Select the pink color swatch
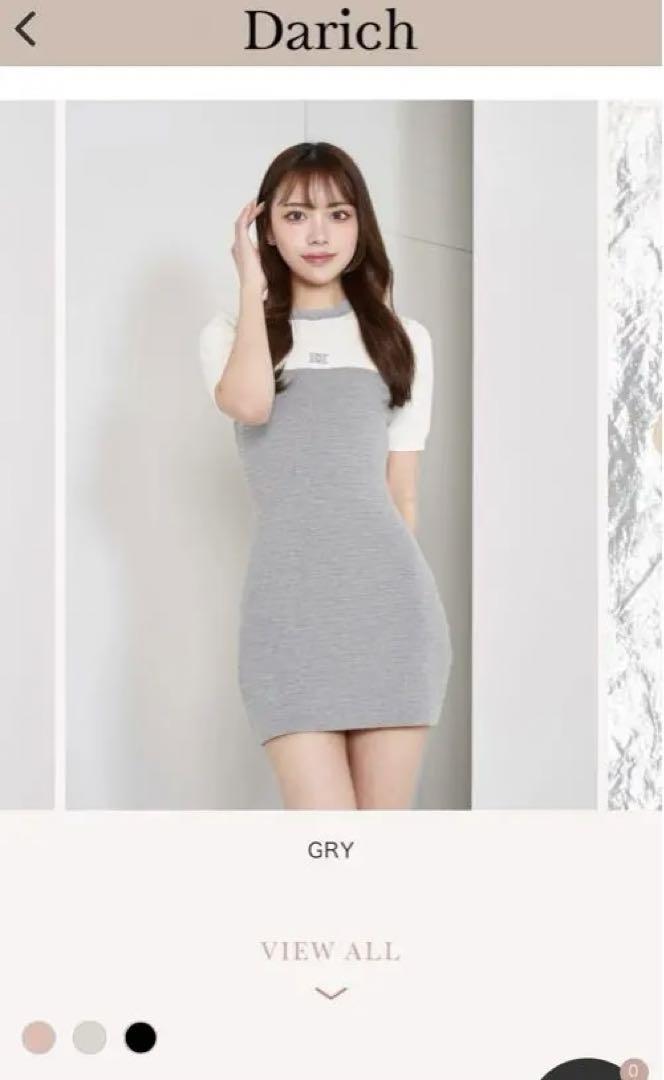The image size is (664, 1080). tap(39, 1037)
